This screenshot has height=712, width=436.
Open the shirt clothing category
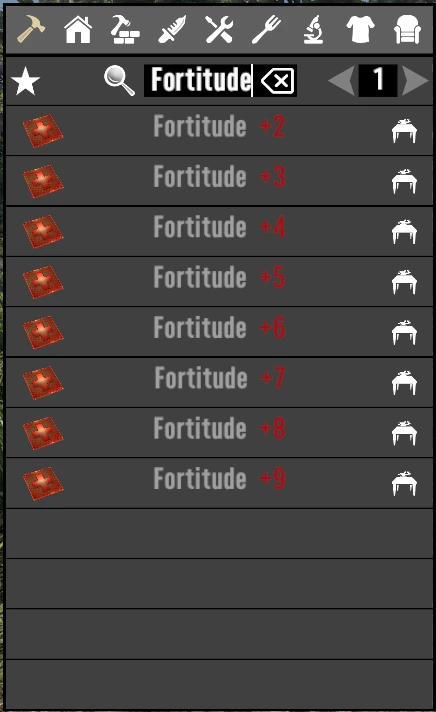click(361, 30)
